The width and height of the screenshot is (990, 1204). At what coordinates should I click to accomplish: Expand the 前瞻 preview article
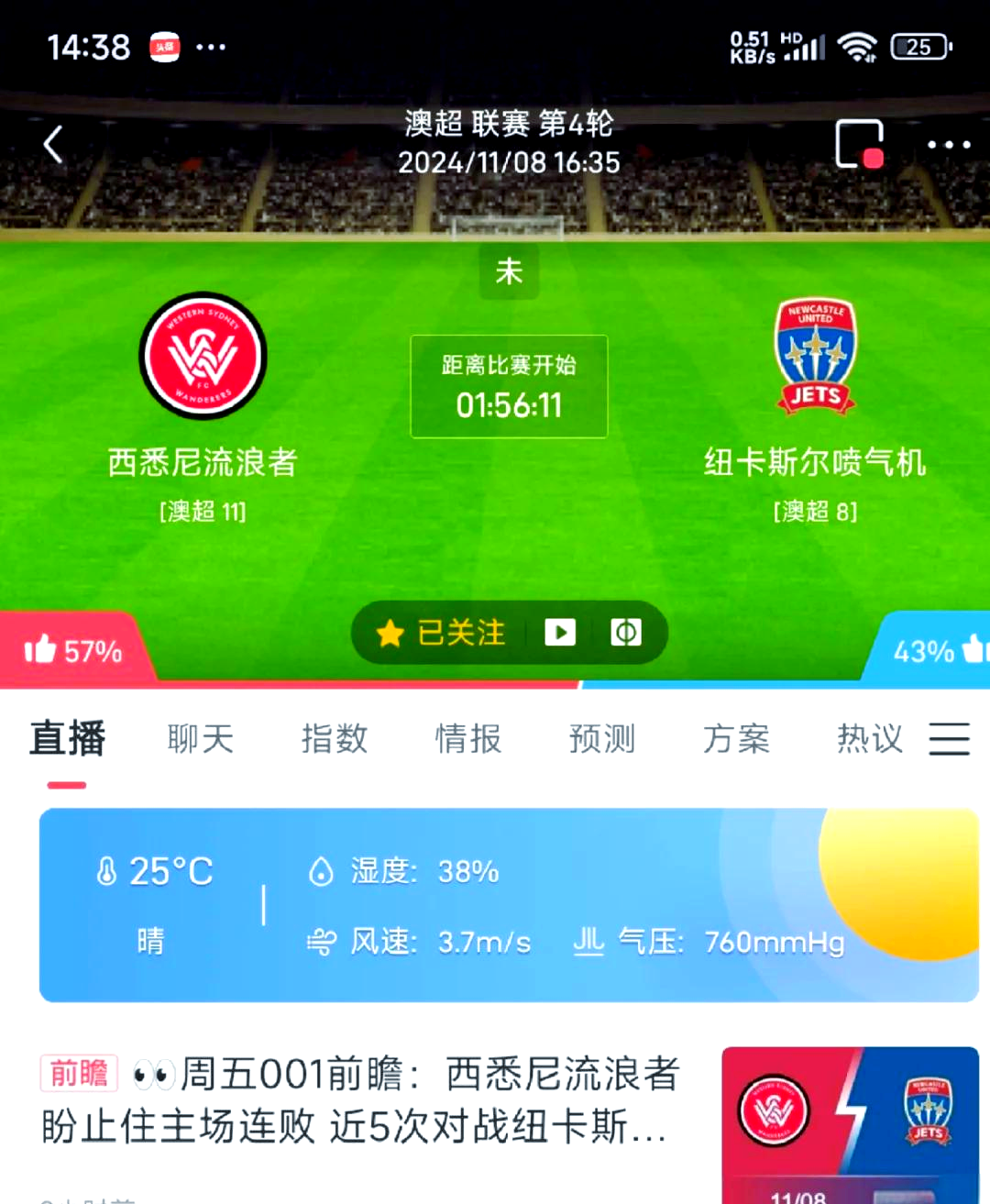(x=79, y=1073)
